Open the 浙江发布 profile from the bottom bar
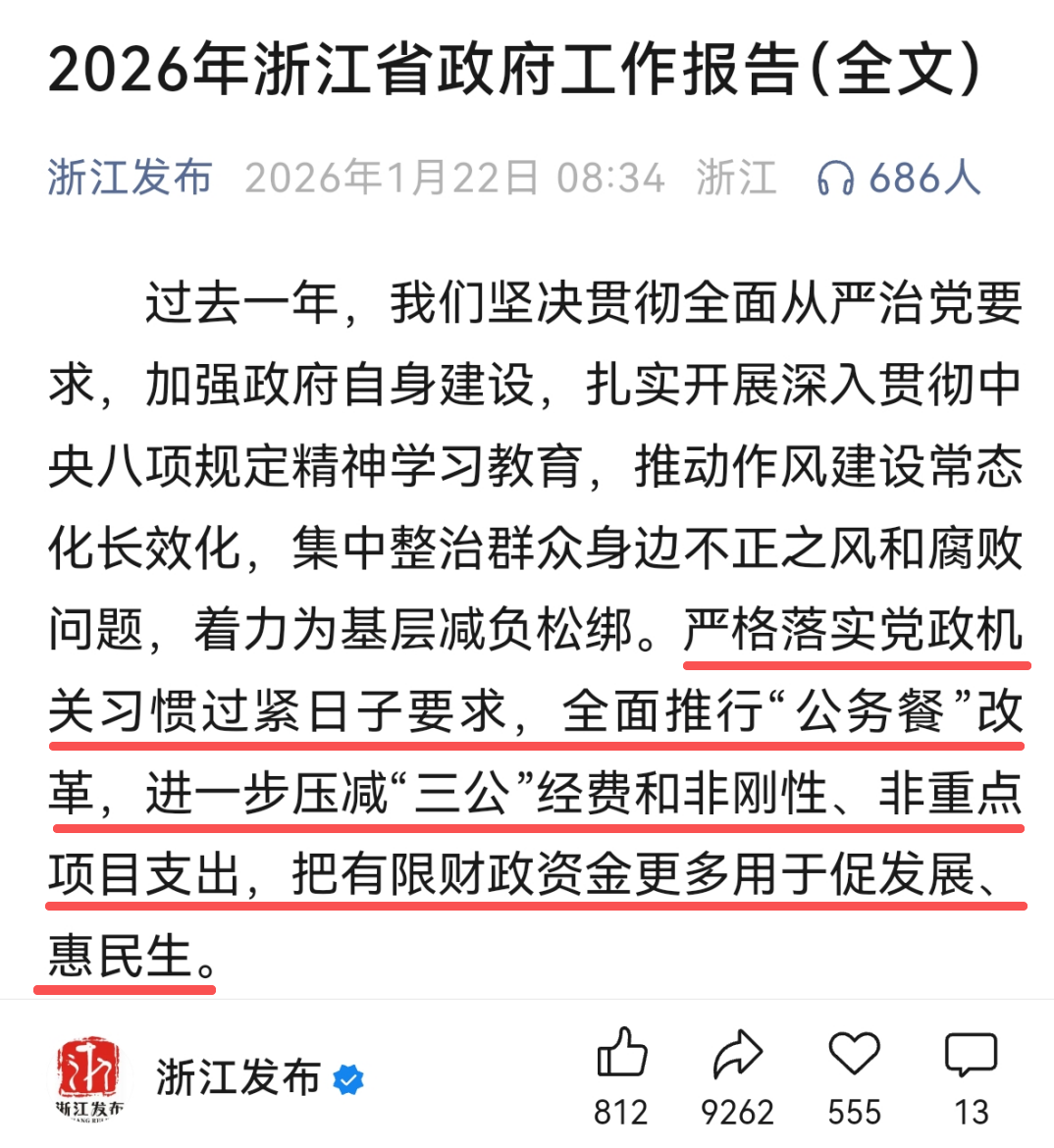 237,1078
